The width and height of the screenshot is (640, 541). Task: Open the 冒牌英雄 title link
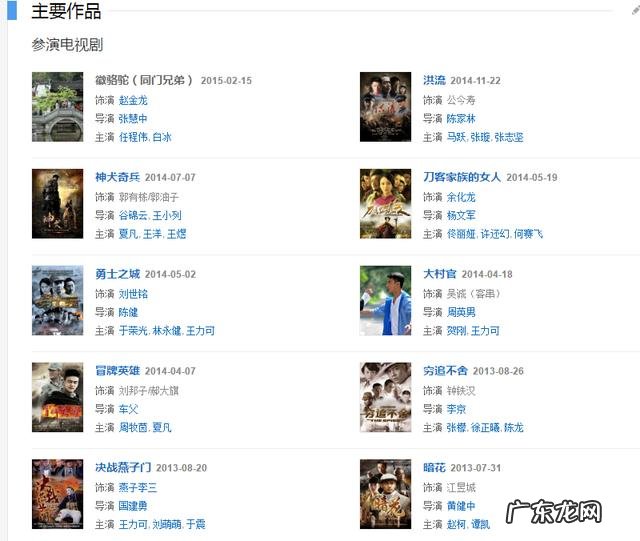pyautogui.click(x=118, y=371)
